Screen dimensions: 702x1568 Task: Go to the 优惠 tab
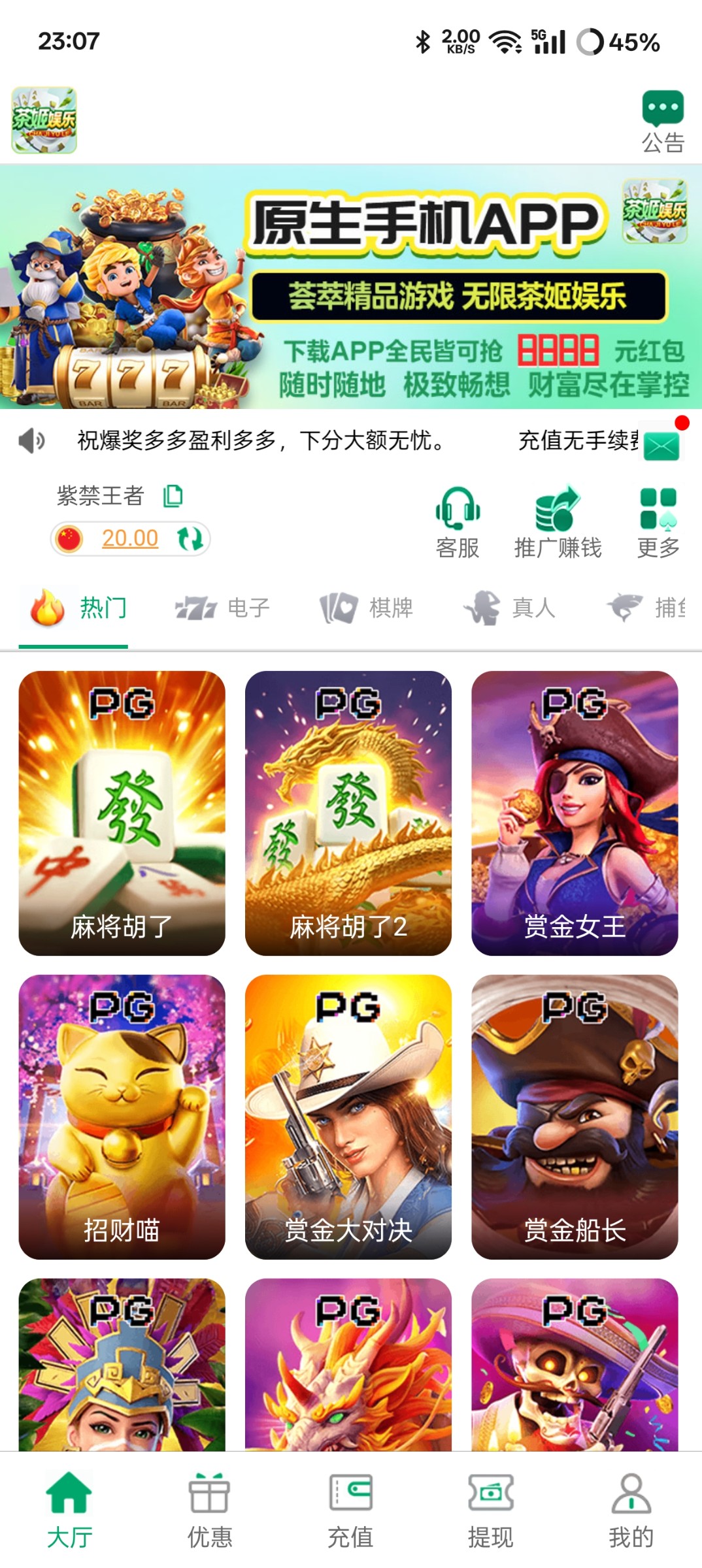pyautogui.click(x=210, y=1511)
